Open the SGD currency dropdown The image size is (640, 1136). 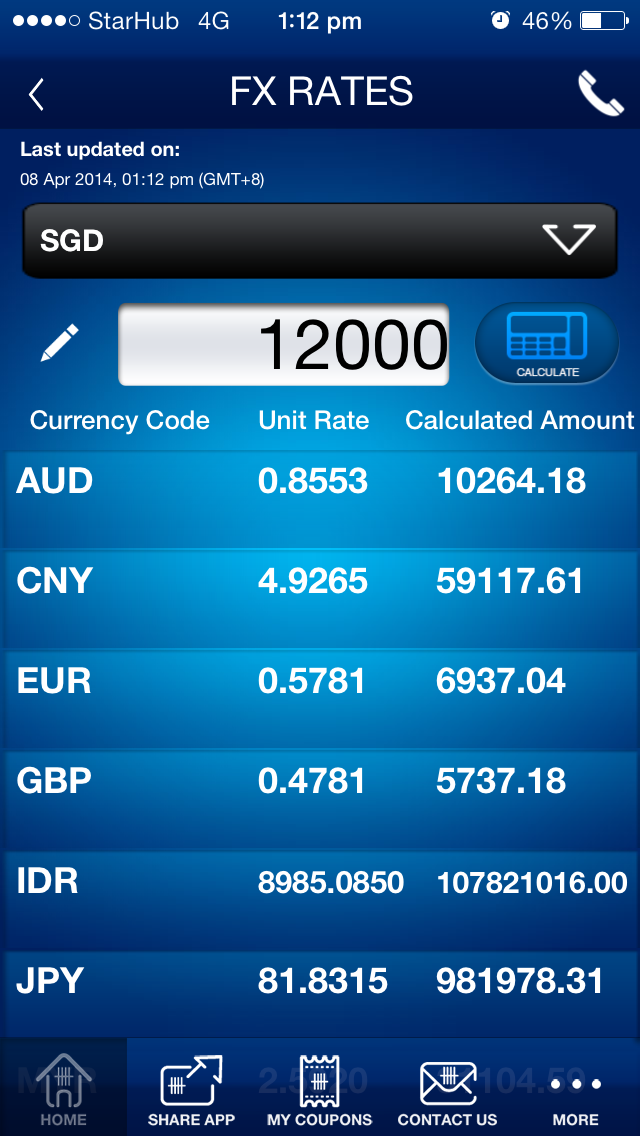320,240
